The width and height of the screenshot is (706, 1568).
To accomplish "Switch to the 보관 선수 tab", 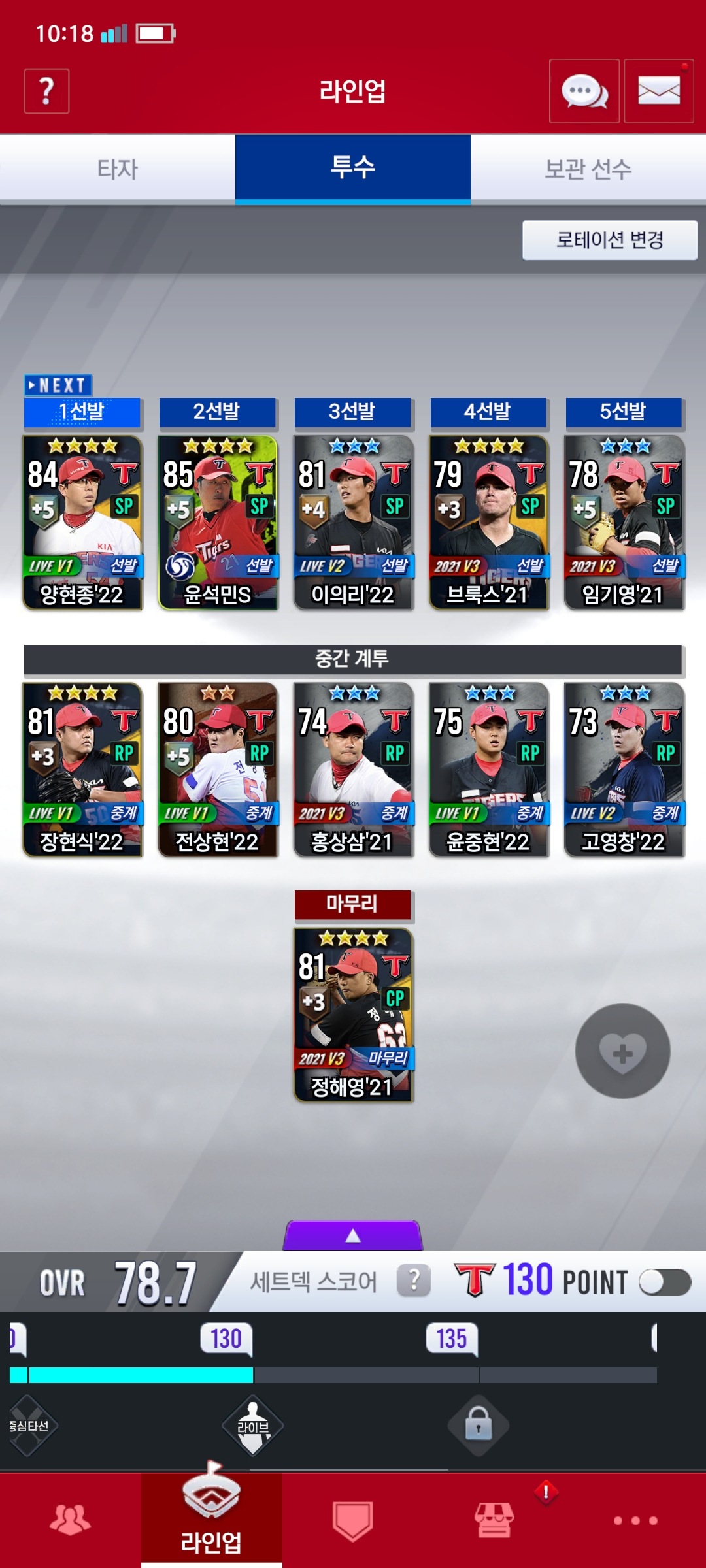I will pyautogui.click(x=588, y=169).
